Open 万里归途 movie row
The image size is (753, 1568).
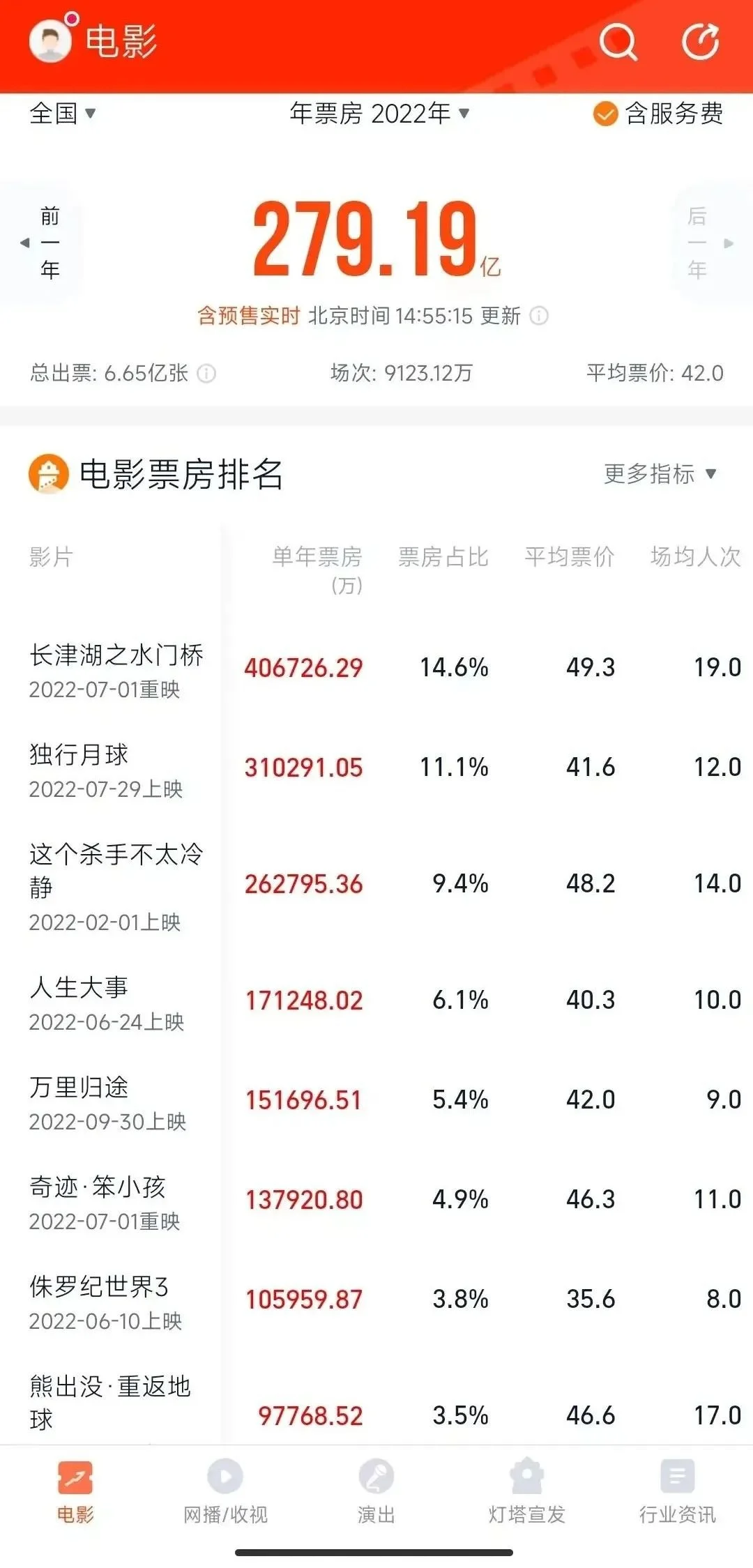click(376, 1102)
